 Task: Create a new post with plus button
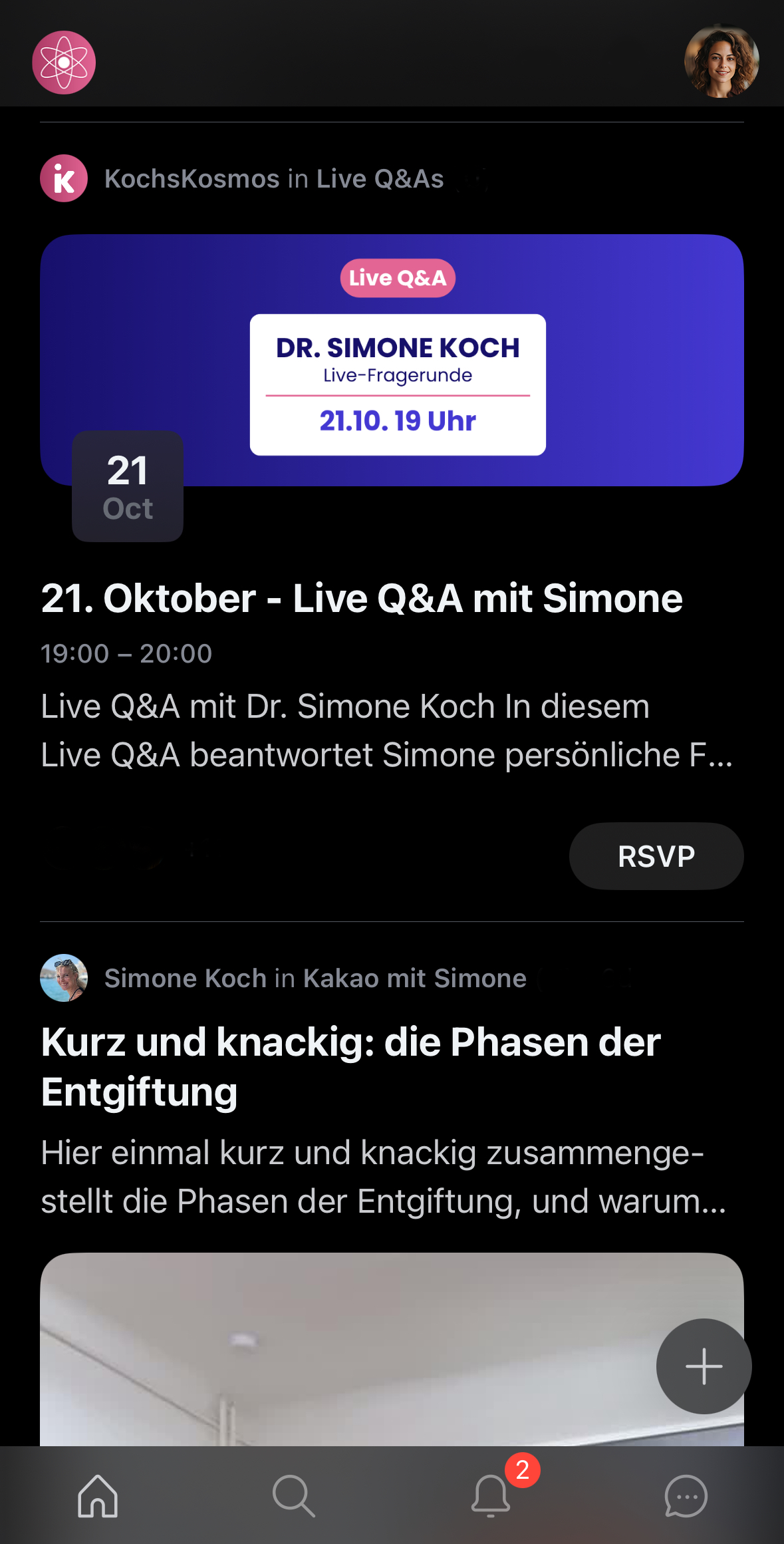tap(704, 1366)
